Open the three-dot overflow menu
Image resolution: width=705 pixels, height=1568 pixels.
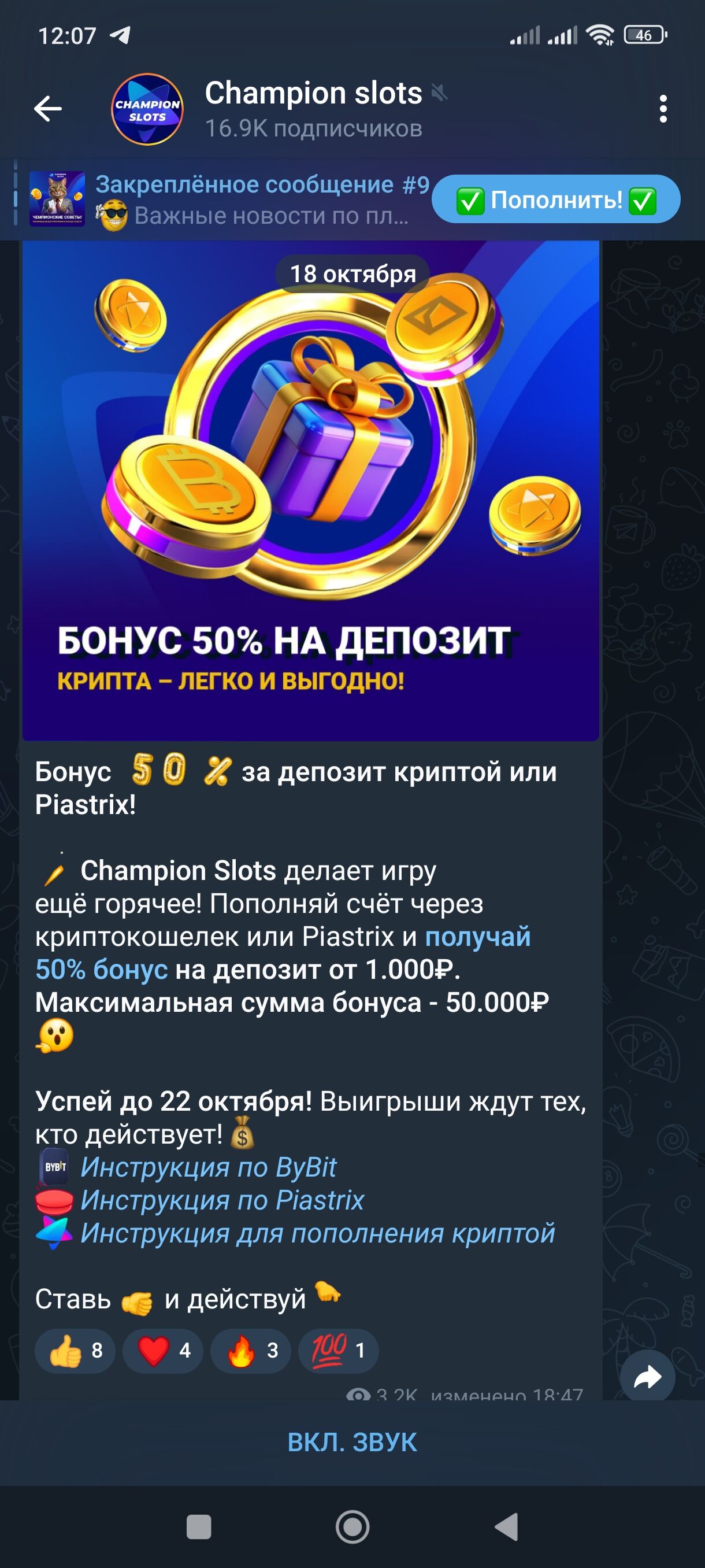tap(662, 109)
